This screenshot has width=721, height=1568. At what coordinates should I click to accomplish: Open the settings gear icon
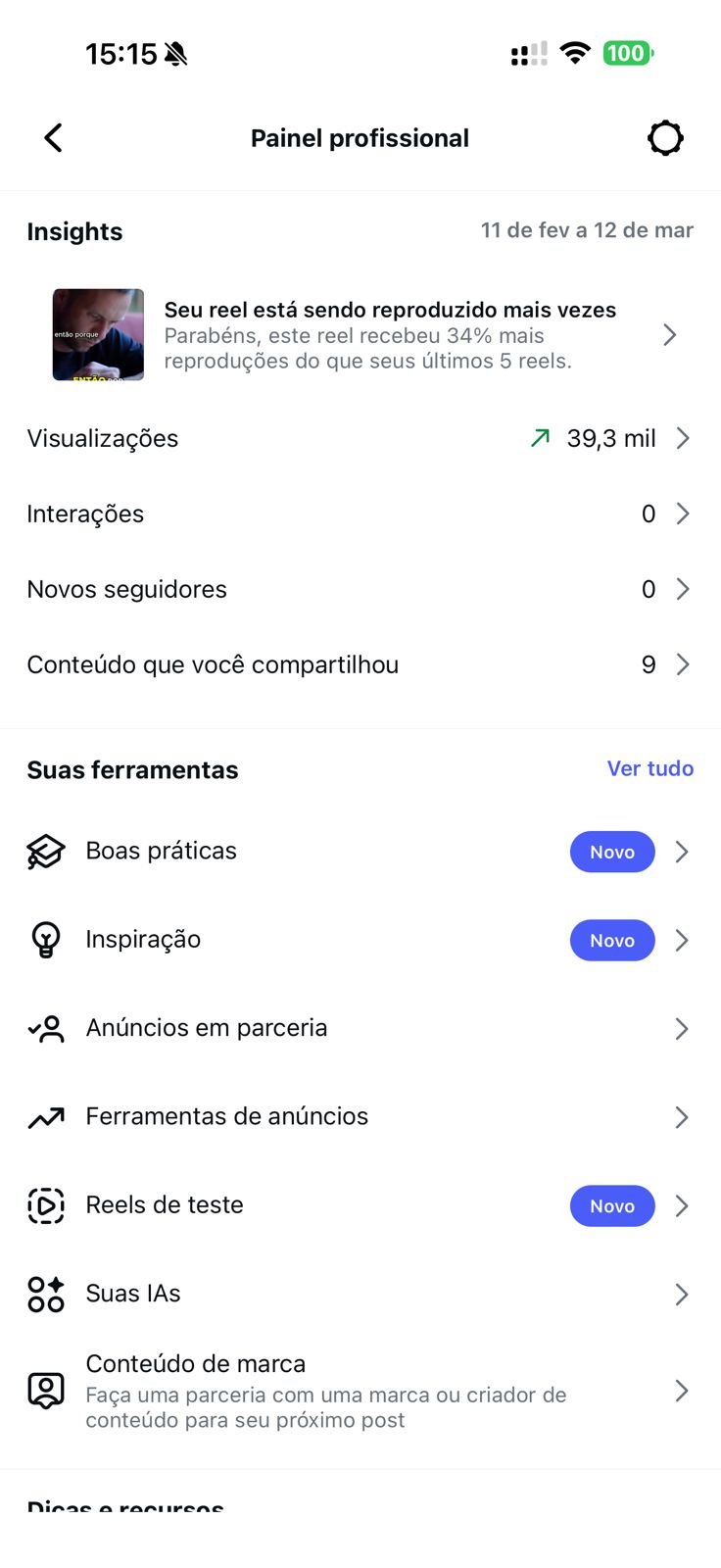pyautogui.click(x=665, y=138)
